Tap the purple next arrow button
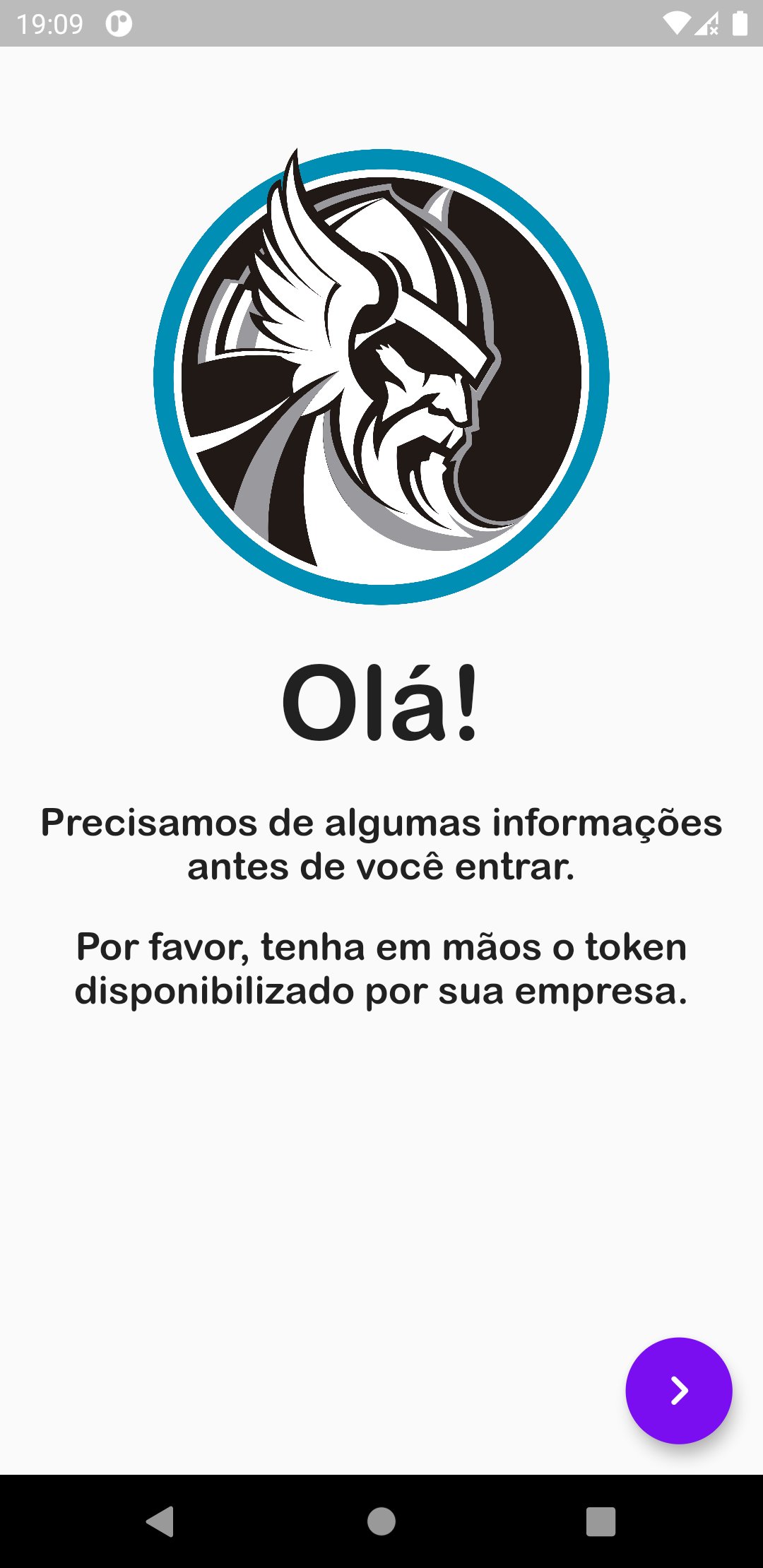The height and width of the screenshot is (1568, 763). coord(678,1390)
